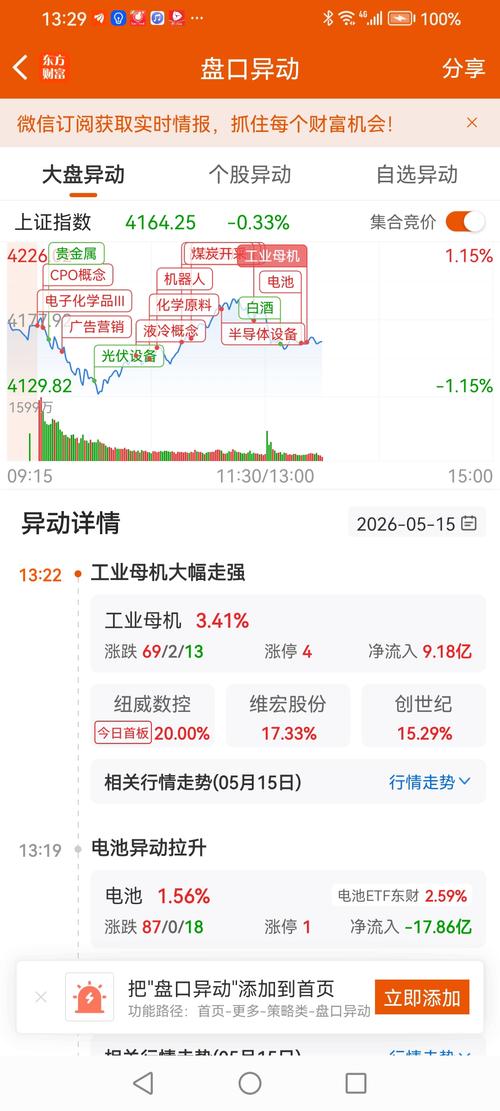Open 电池ETF东财 quote
The height and width of the screenshot is (1111, 500).
402,896
